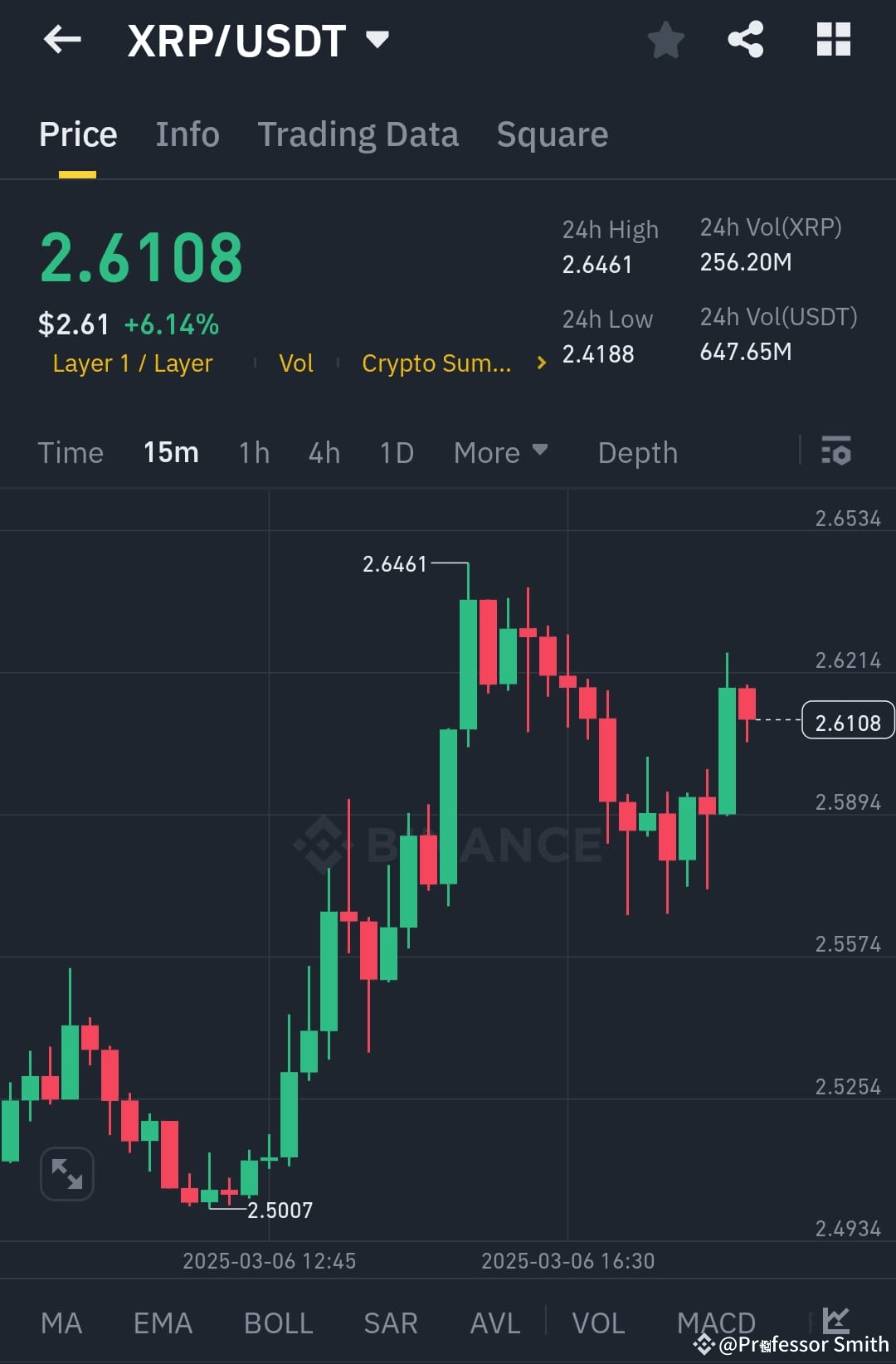The width and height of the screenshot is (896, 1364).
Task: Tap the Layer 1 / Layer tag
Action: (132, 363)
